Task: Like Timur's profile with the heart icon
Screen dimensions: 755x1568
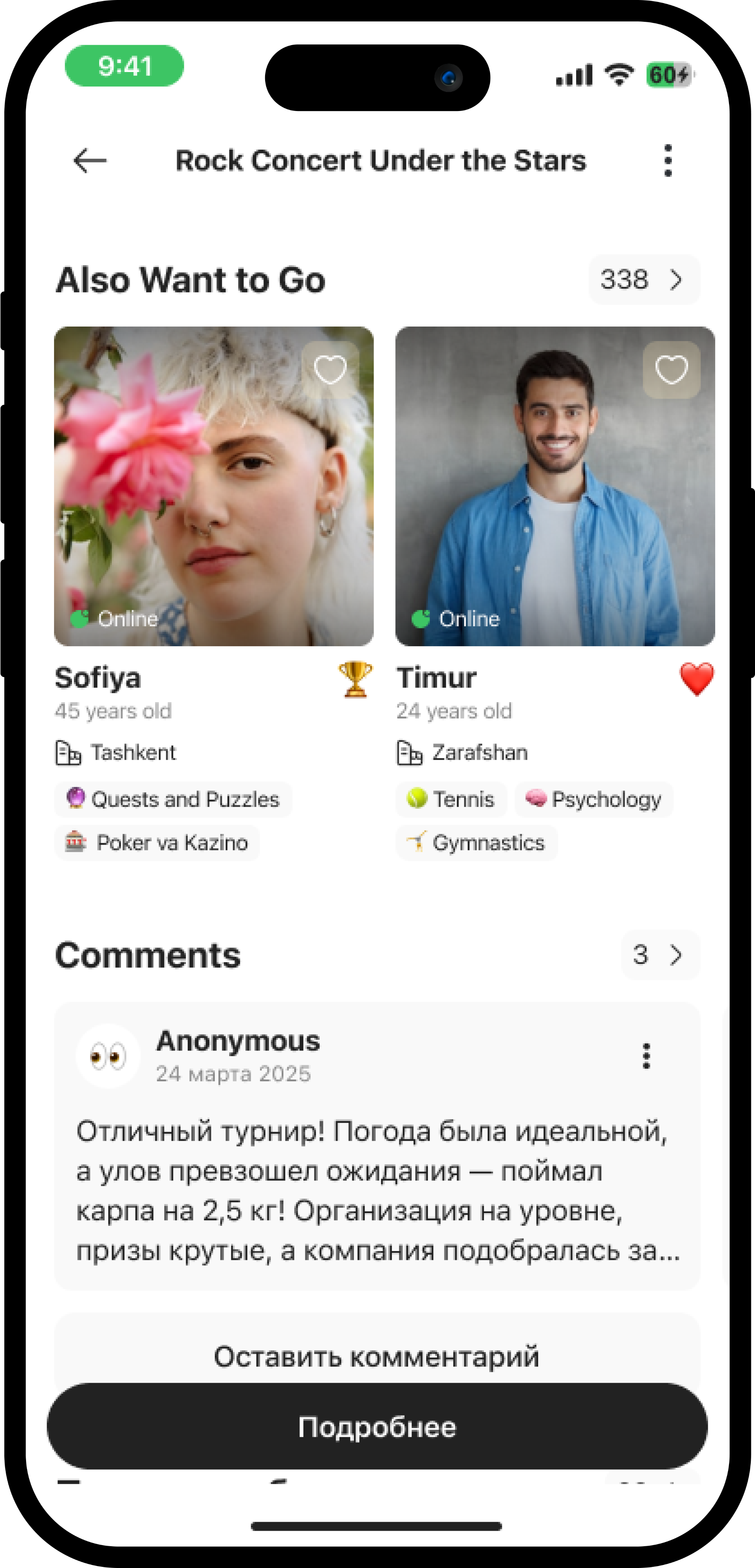Action: [x=671, y=369]
